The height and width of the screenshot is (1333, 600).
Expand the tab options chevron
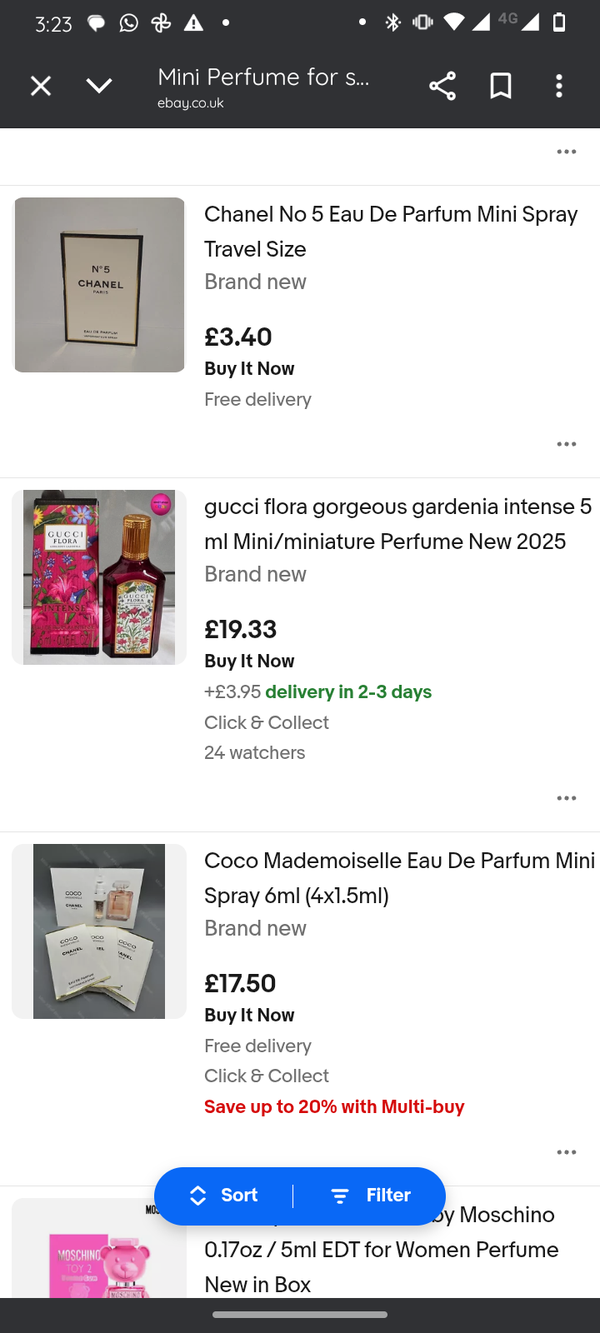click(x=99, y=86)
